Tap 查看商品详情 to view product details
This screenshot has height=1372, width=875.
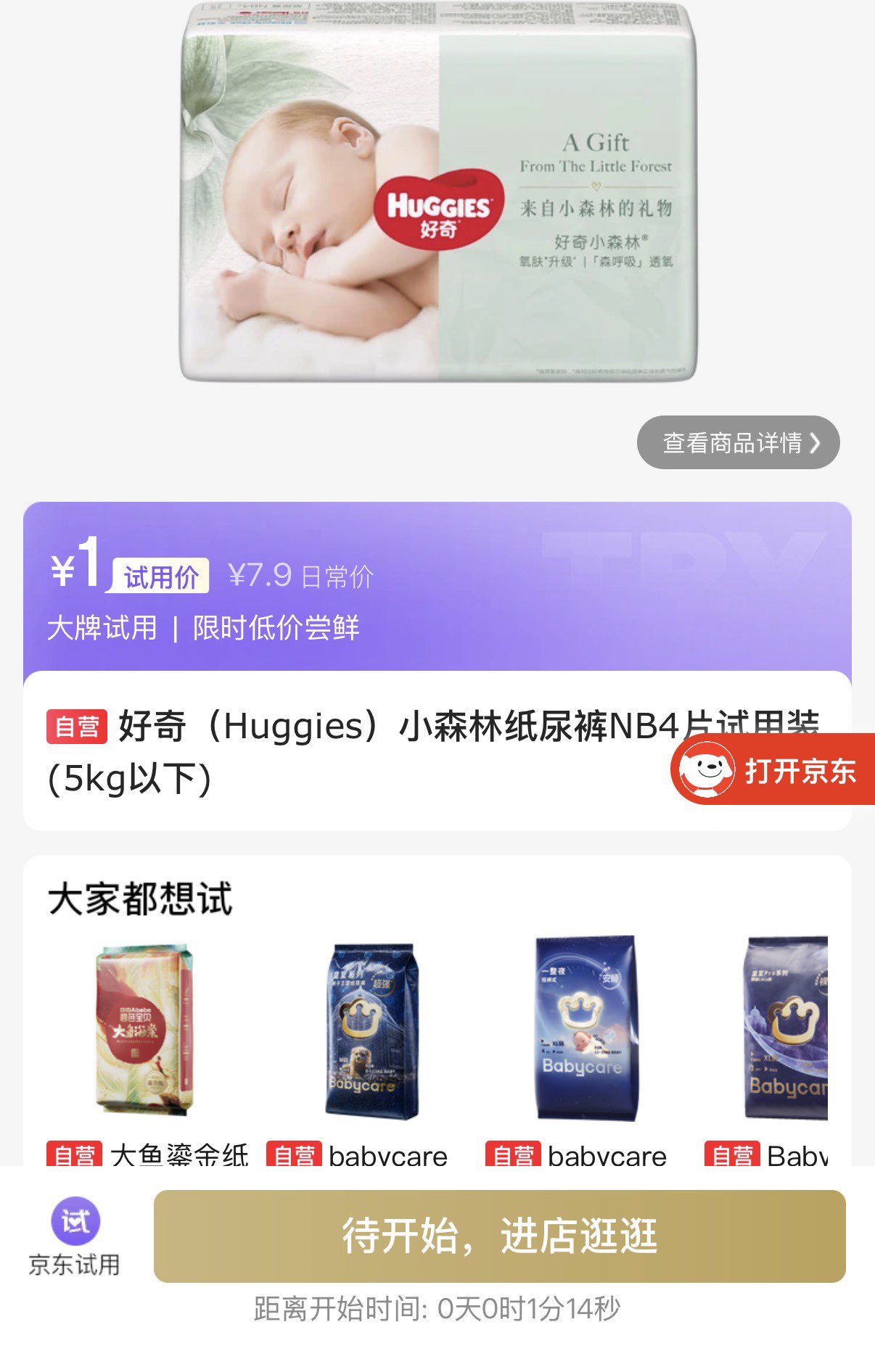click(x=738, y=442)
